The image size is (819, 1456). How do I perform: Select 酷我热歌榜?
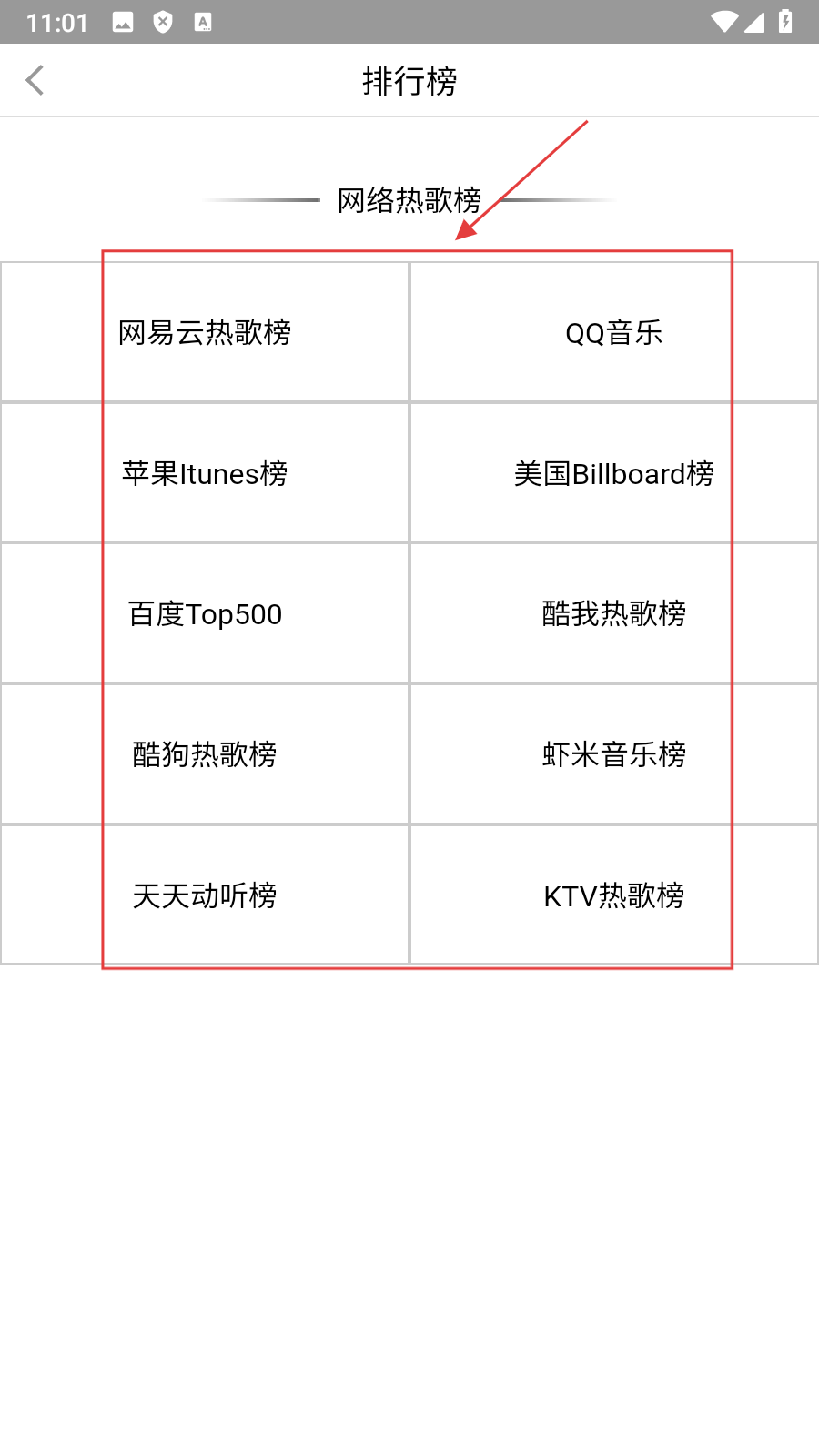pyautogui.click(x=613, y=614)
